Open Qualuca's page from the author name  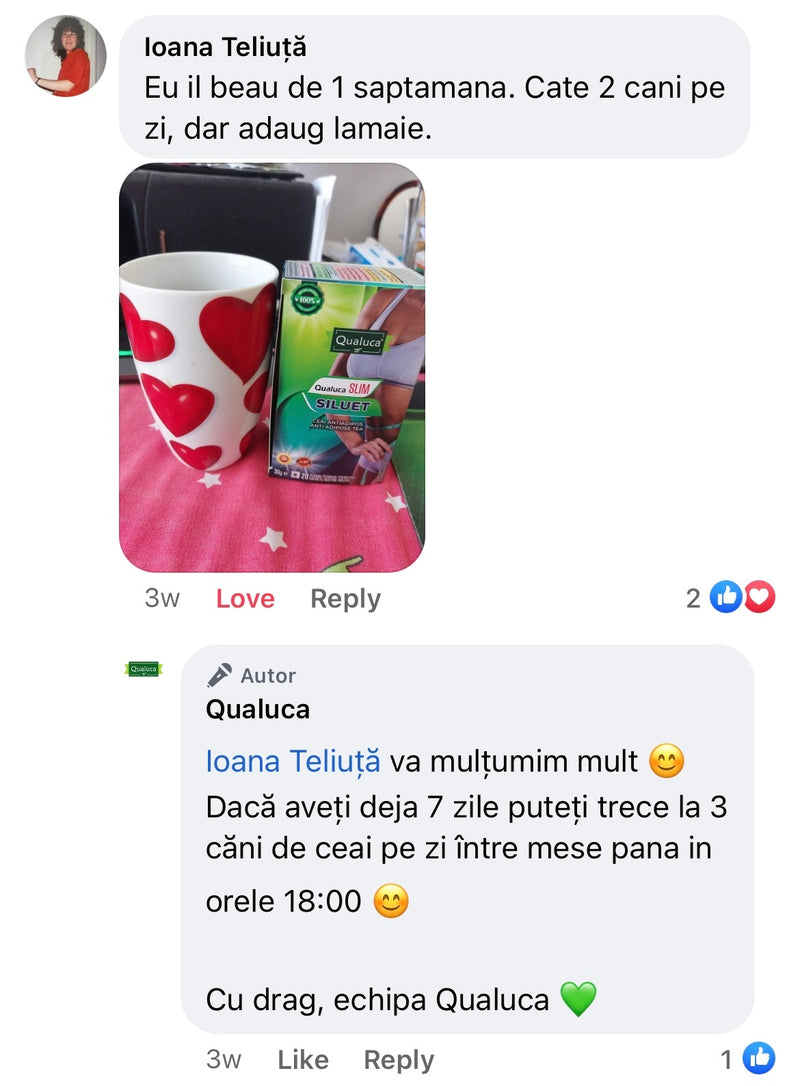258,710
